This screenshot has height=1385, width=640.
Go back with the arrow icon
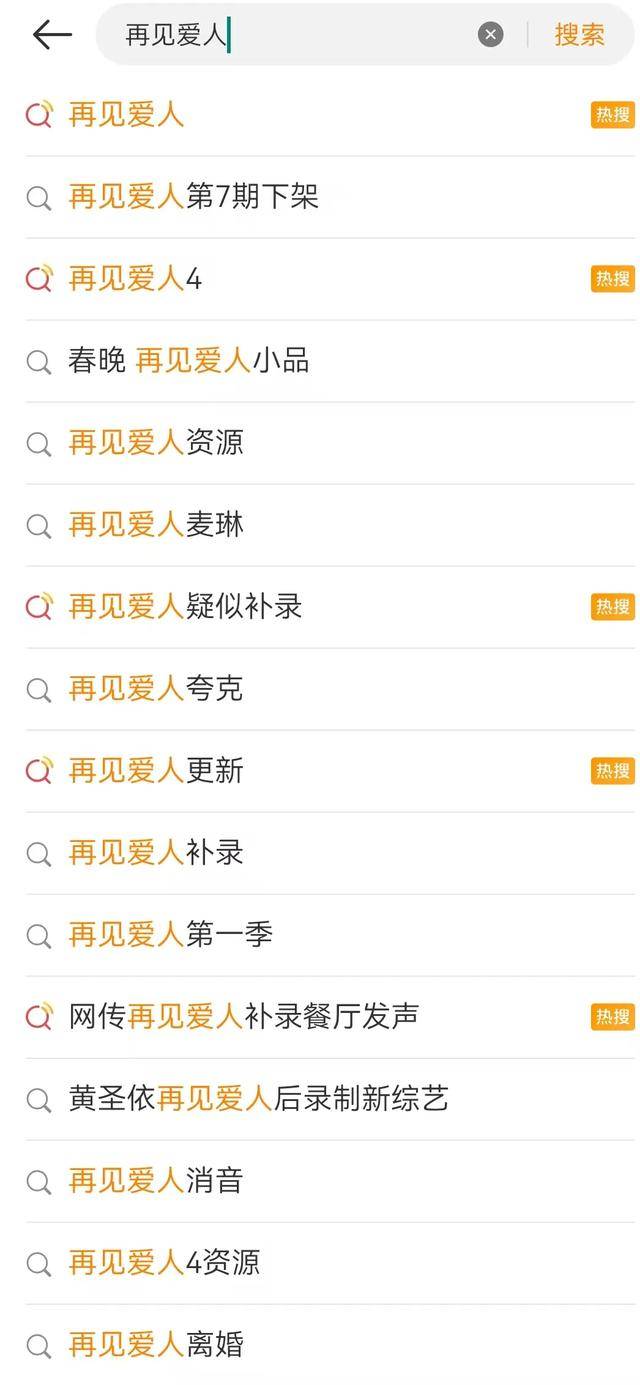click(x=52, y=35)
